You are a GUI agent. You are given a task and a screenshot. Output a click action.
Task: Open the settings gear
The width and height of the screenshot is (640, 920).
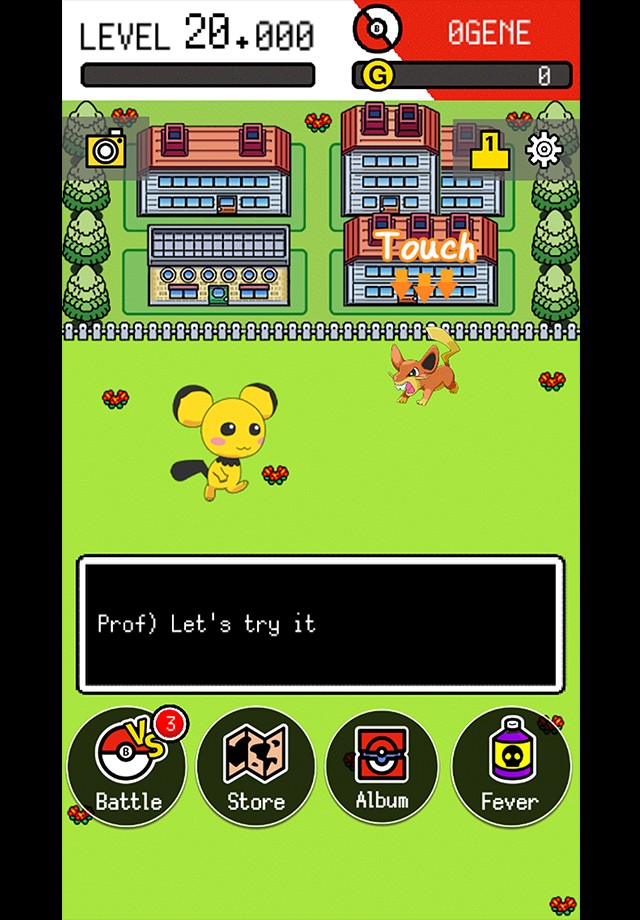544,150
